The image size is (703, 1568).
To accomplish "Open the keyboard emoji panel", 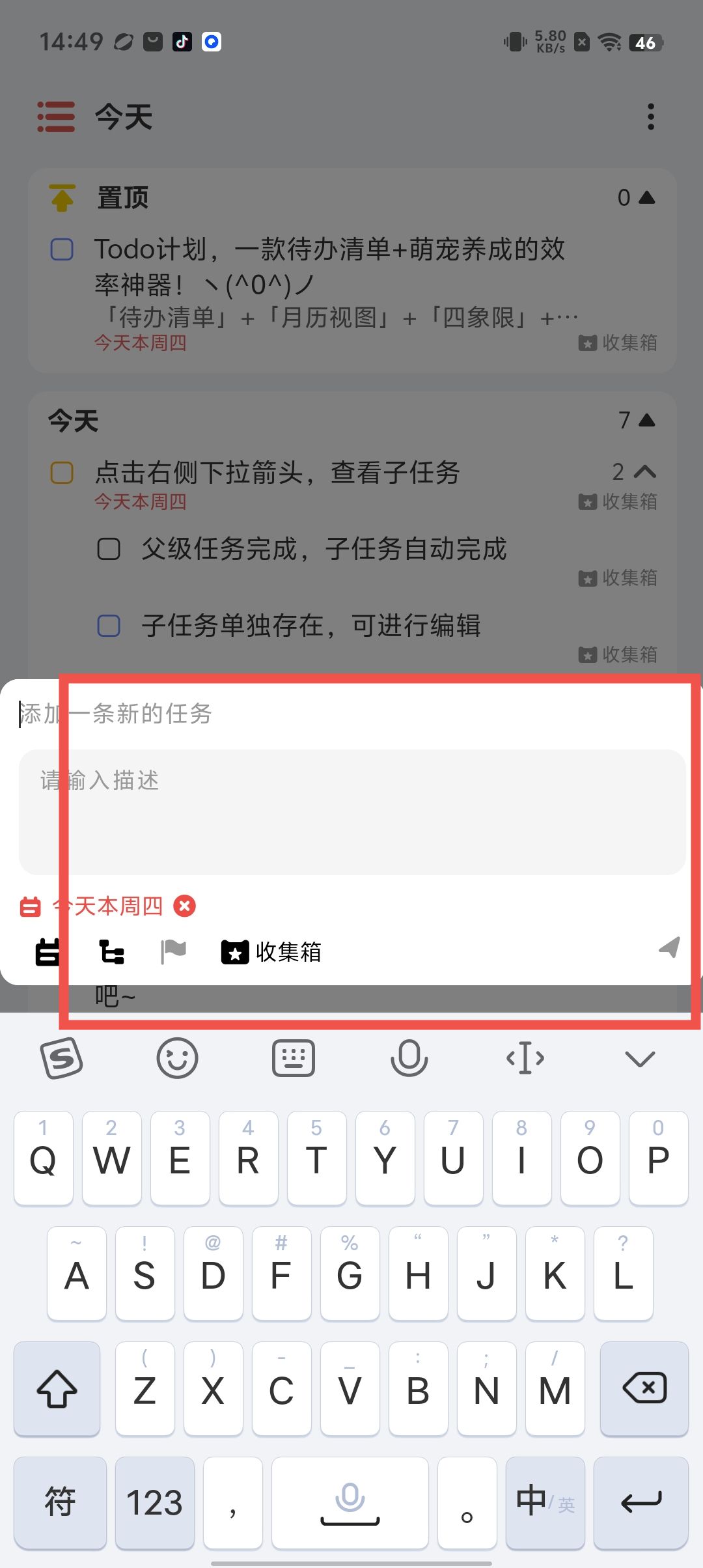I will (177, 1058).
